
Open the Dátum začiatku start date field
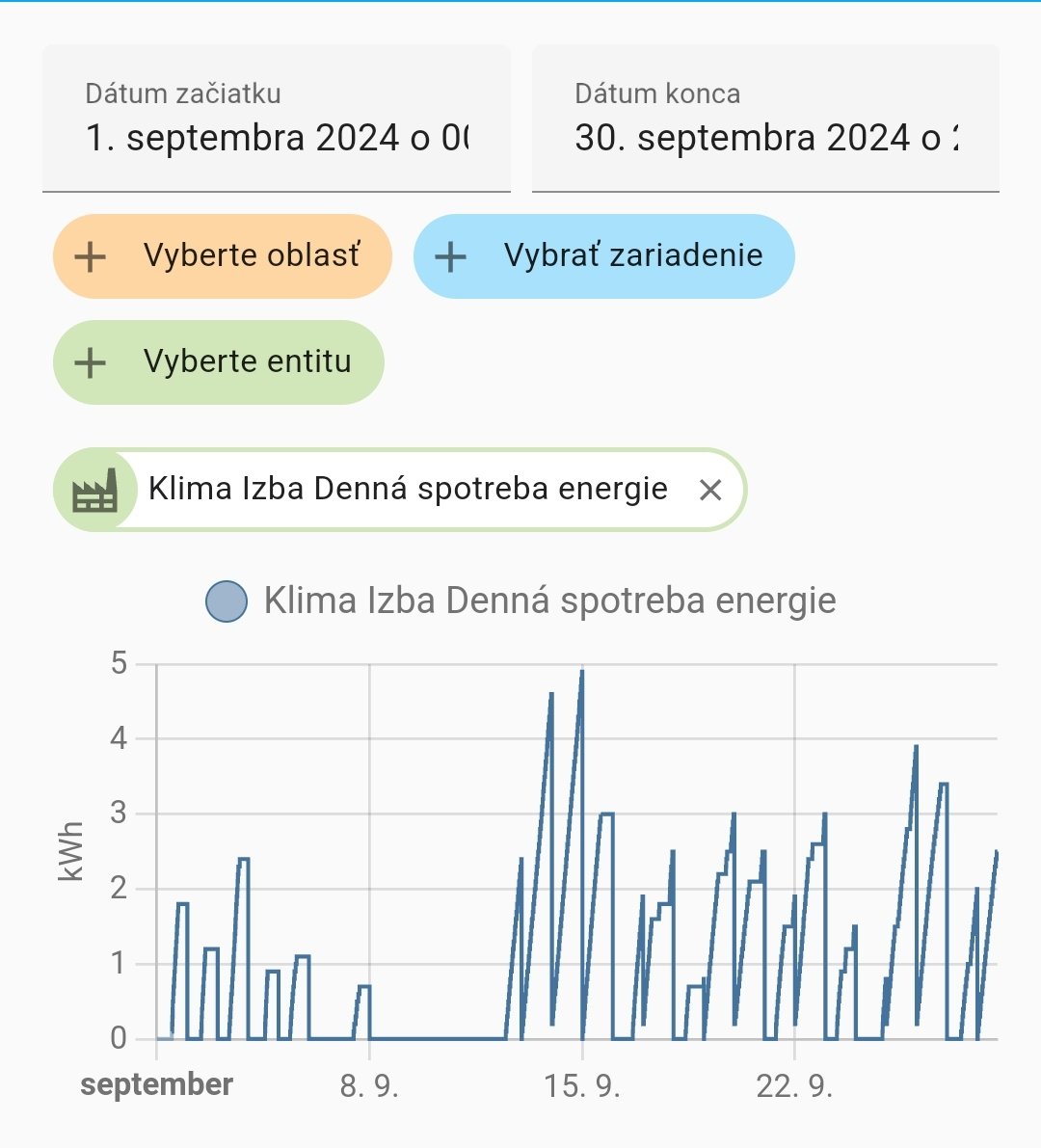click(276, 120)
